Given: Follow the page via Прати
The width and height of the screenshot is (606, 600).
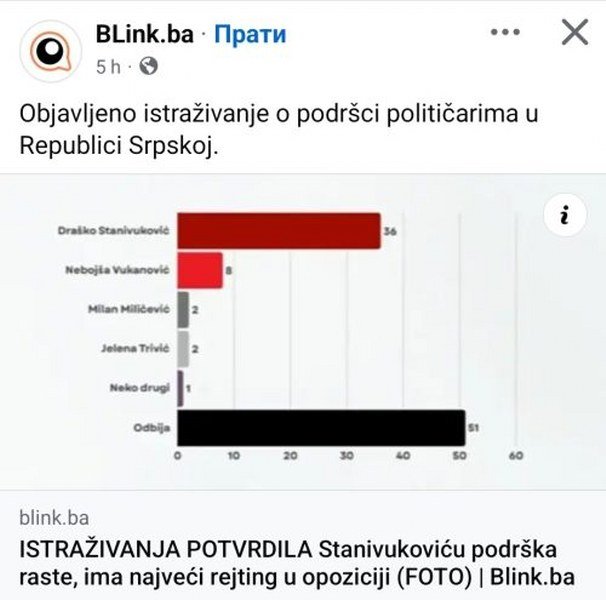Looking at the screenshot, I should 251,33.
